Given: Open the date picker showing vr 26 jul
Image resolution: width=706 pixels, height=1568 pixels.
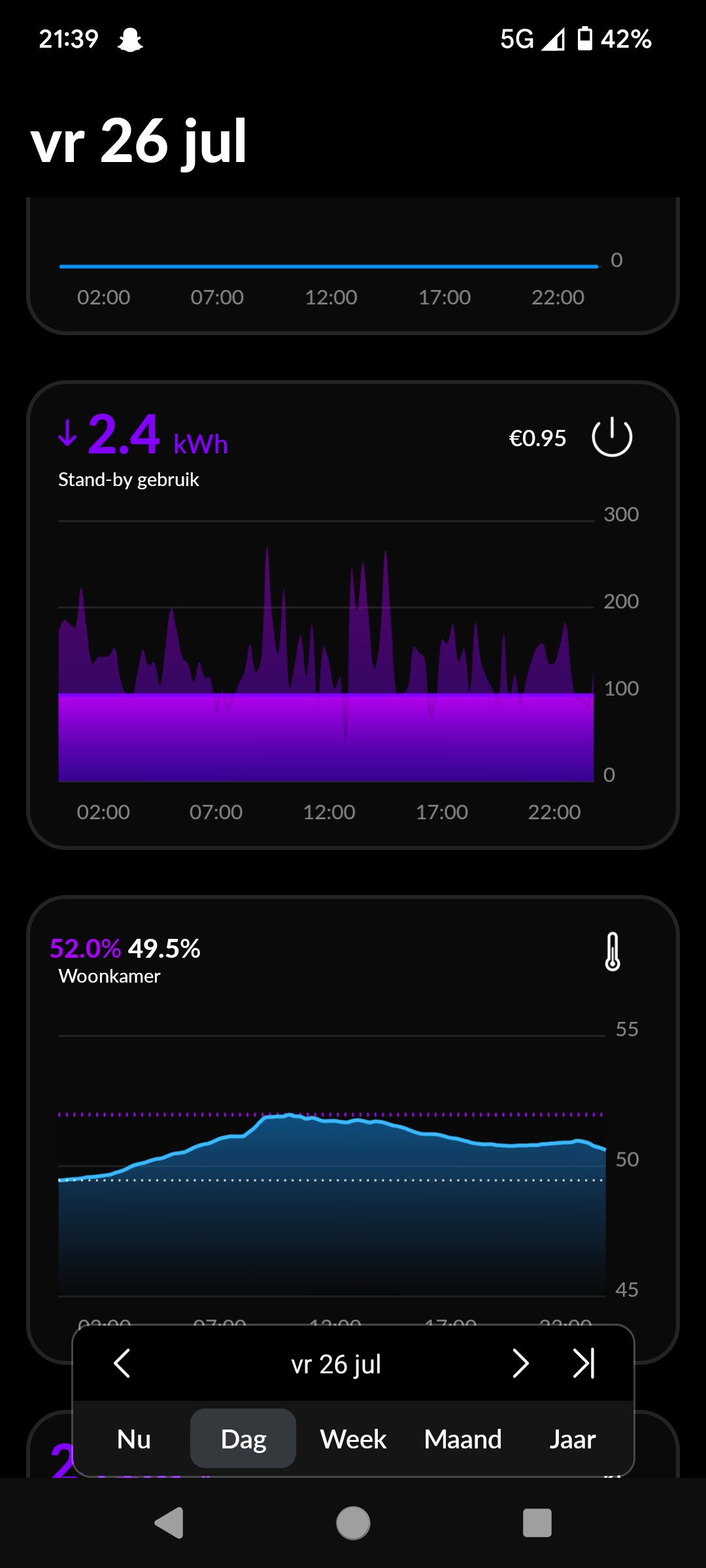Looking at the screenshot, I should [x=336, y=1364].
